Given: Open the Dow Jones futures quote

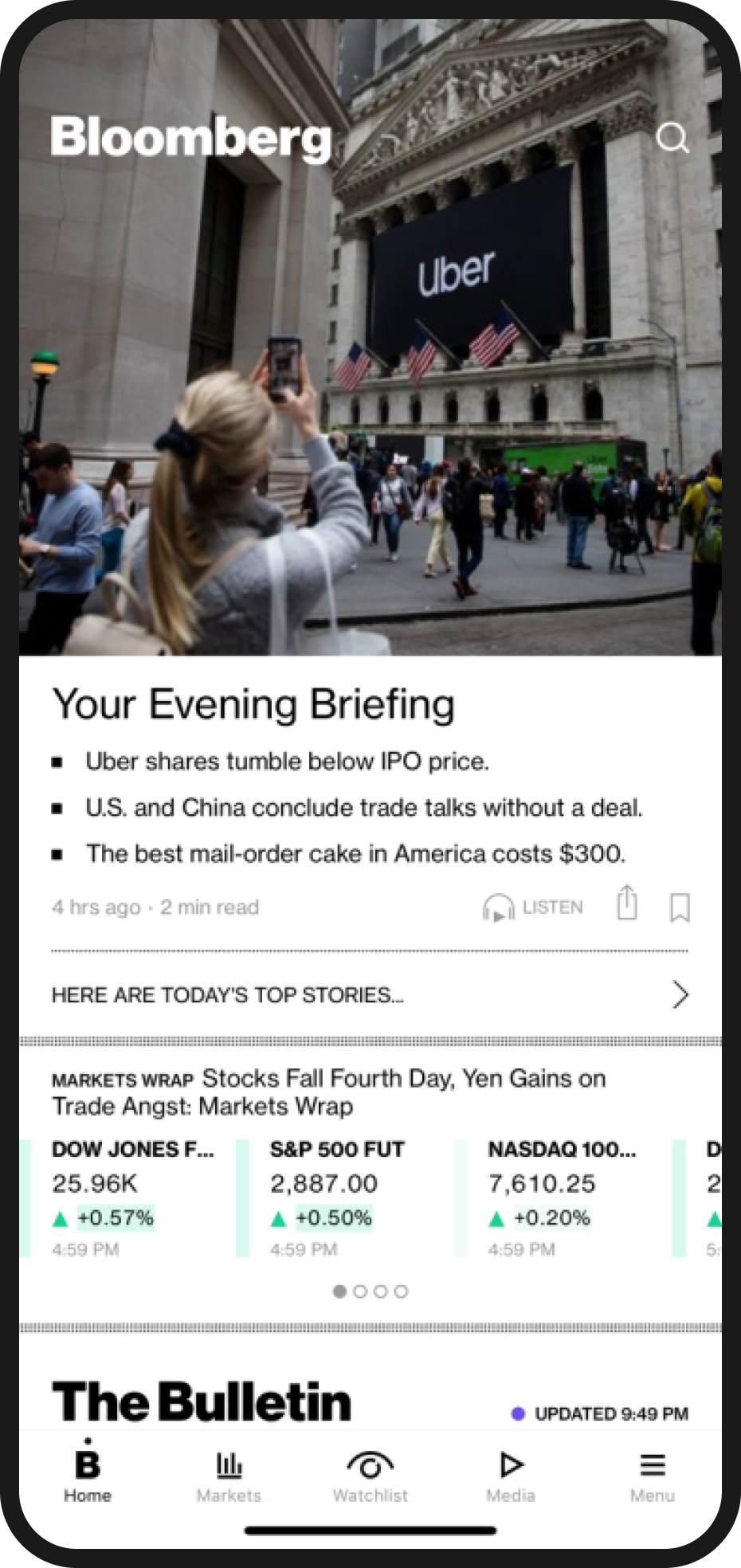Looking at the screenshot, I should [x=131, y=1197].
